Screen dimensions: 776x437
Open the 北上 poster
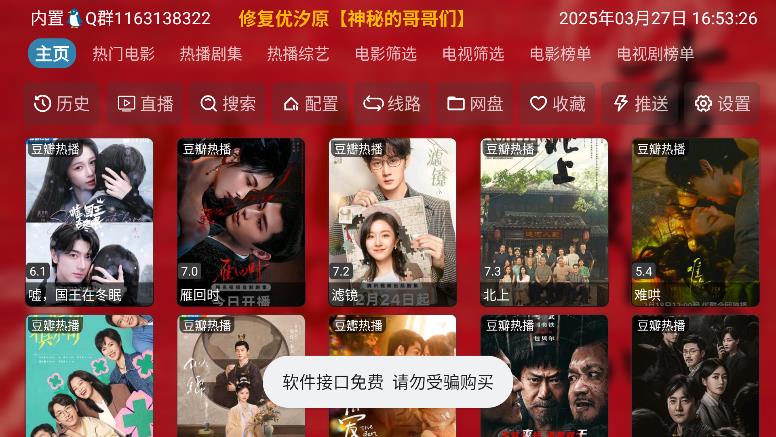[544, 221]
